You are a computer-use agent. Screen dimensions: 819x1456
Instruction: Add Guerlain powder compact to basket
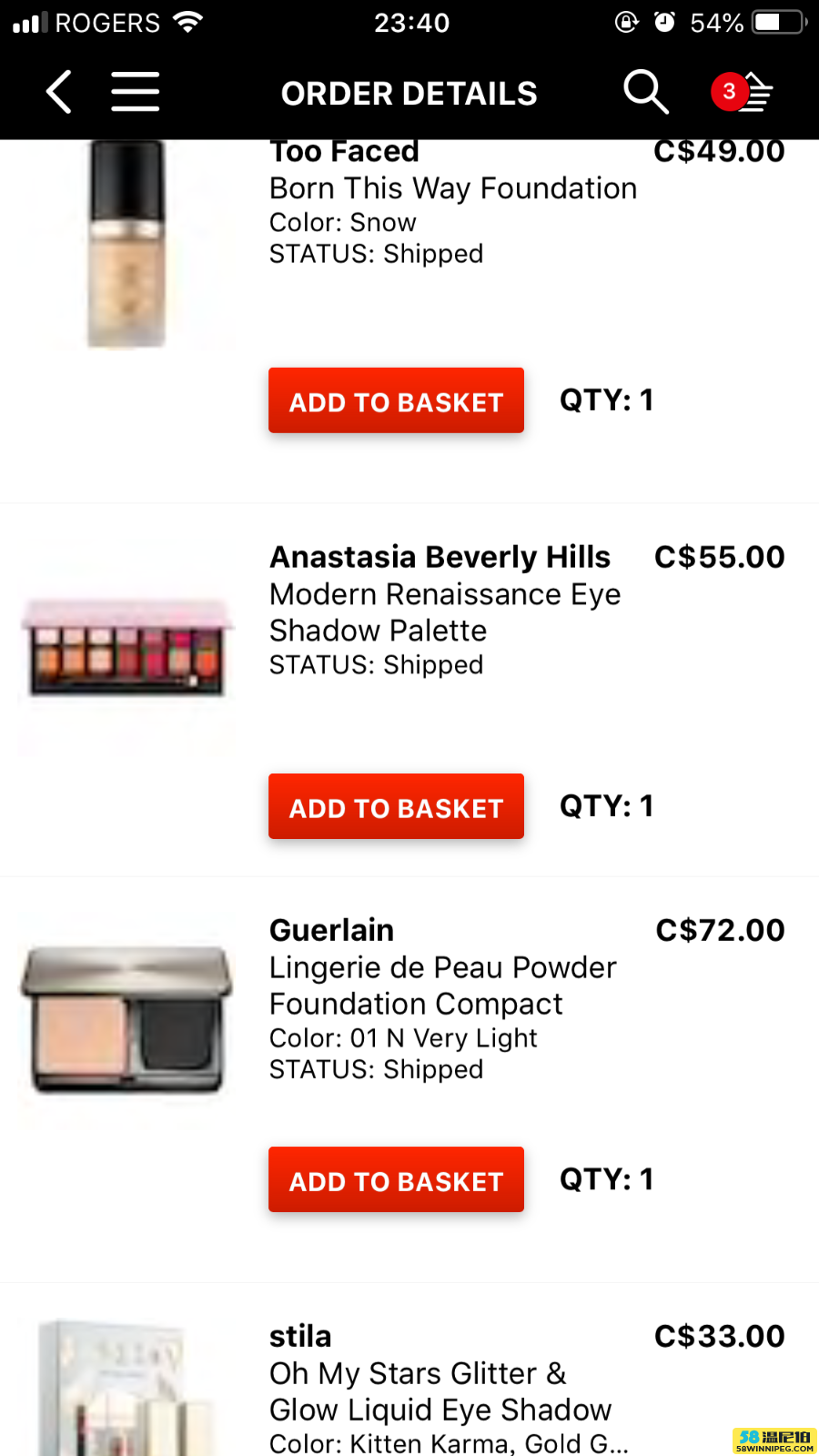click(x=396, y=1179)
